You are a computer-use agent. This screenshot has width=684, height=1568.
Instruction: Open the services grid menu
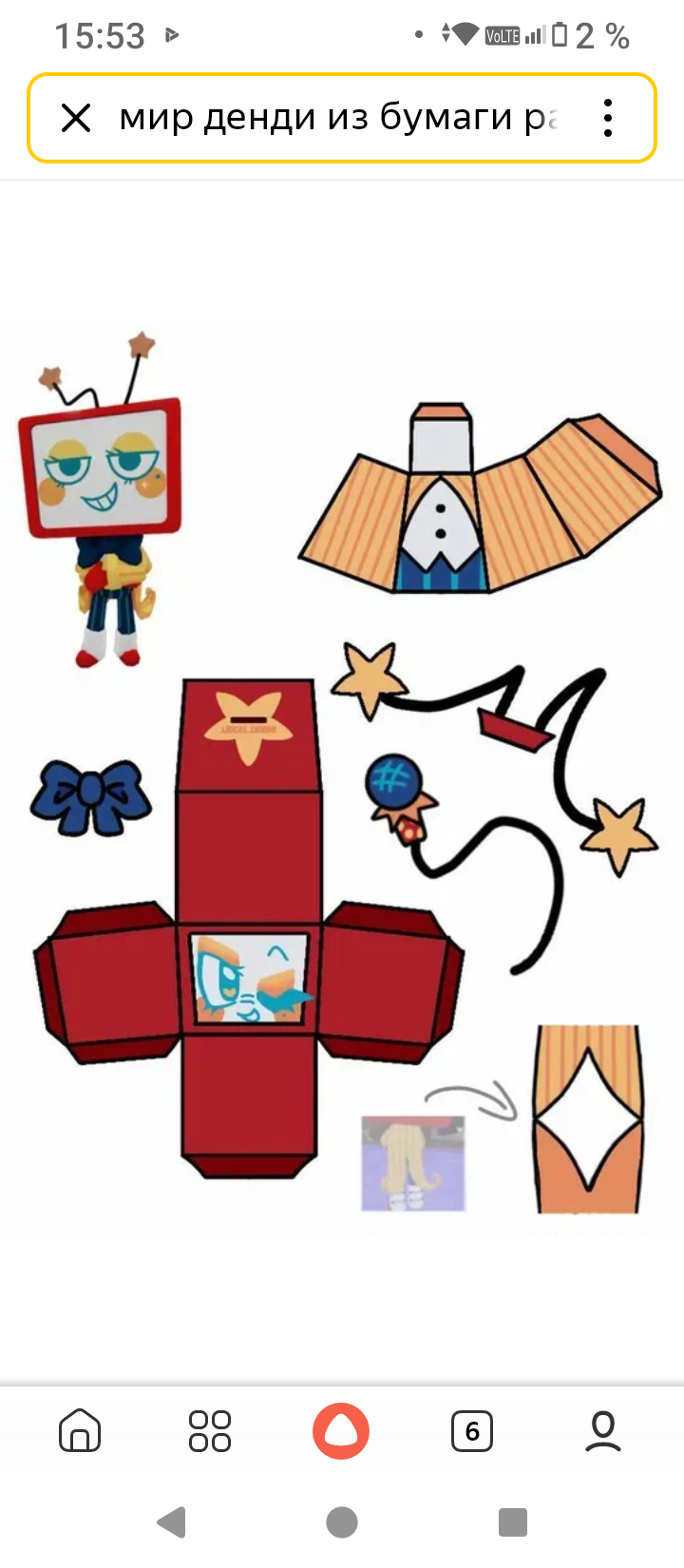[x=210, y=1430]
